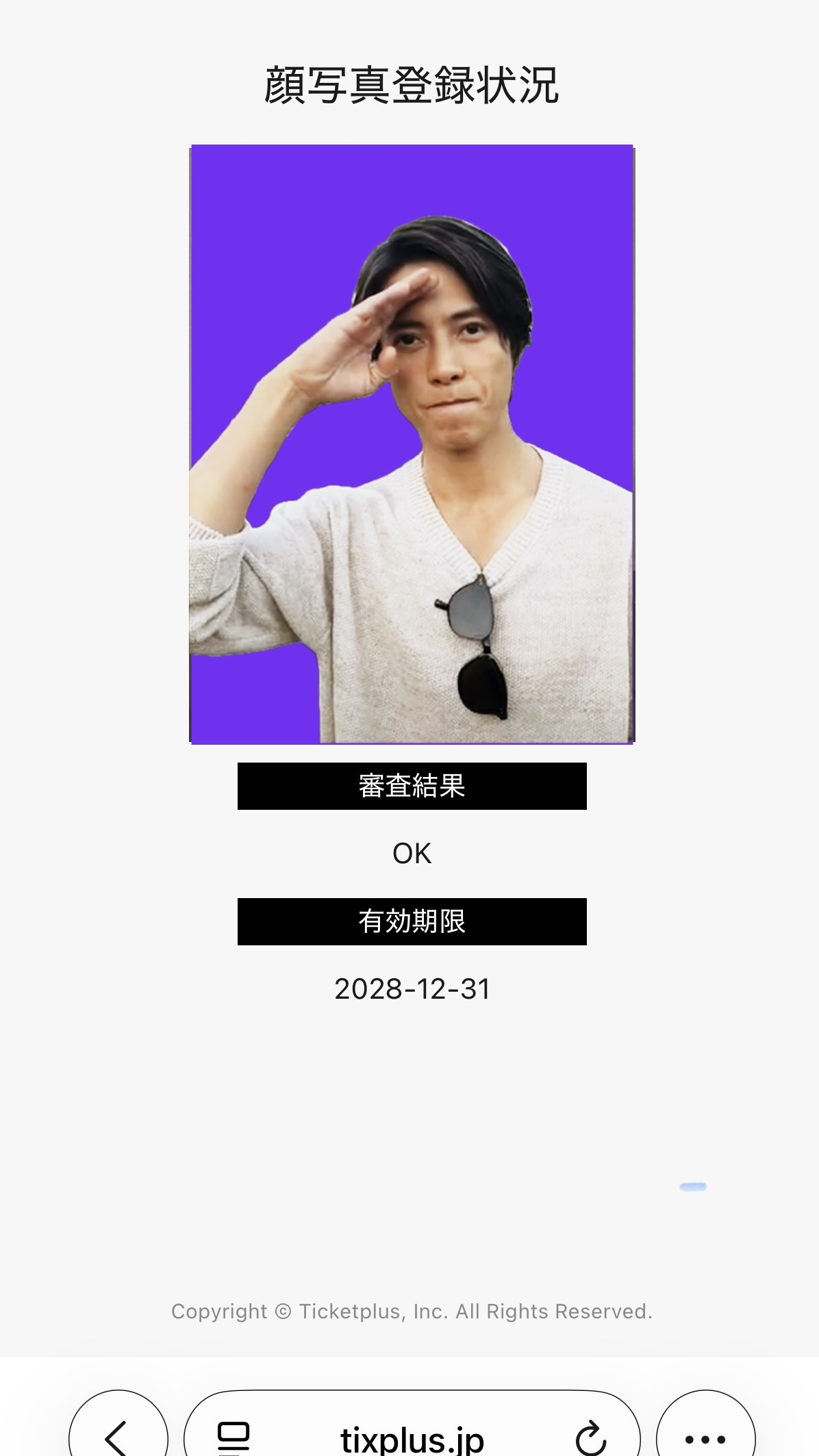Go back to the previous page
Image resolution: width=819 pixels, height=1456 pixels.
pos(118,1436)
